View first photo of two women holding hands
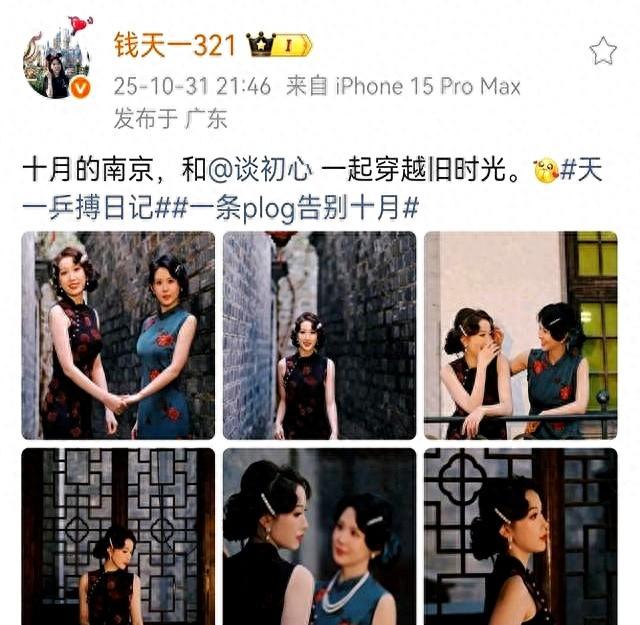 (x=118, y=335)
